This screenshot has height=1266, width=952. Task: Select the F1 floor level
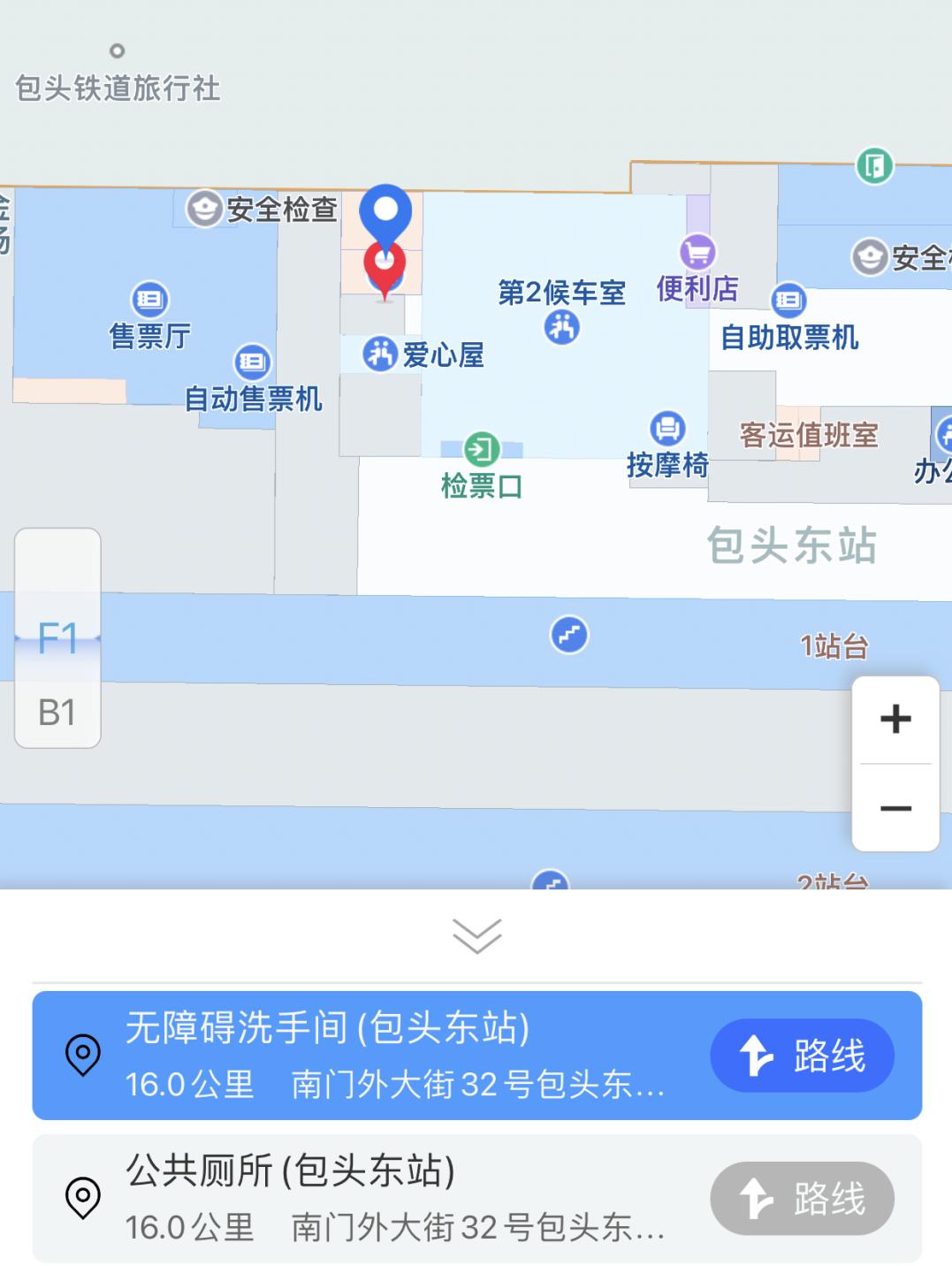tap(57, 635)
